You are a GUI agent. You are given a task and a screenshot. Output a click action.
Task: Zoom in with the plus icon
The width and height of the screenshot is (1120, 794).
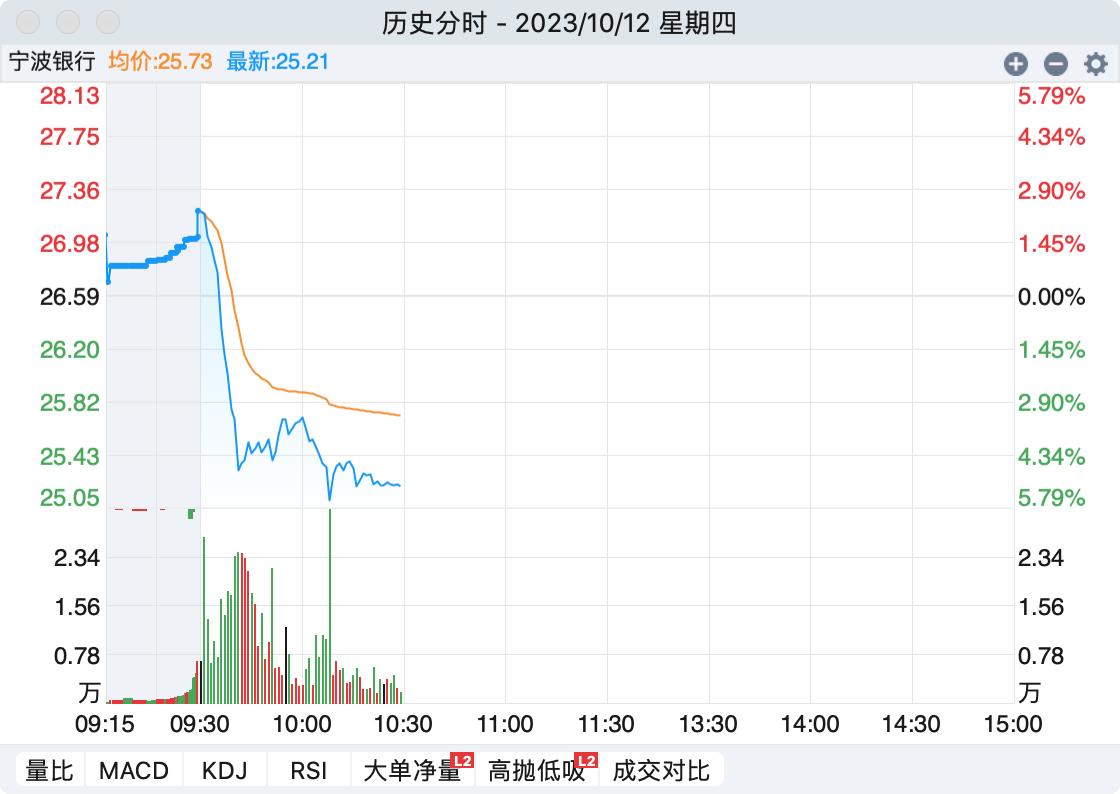1016,64
